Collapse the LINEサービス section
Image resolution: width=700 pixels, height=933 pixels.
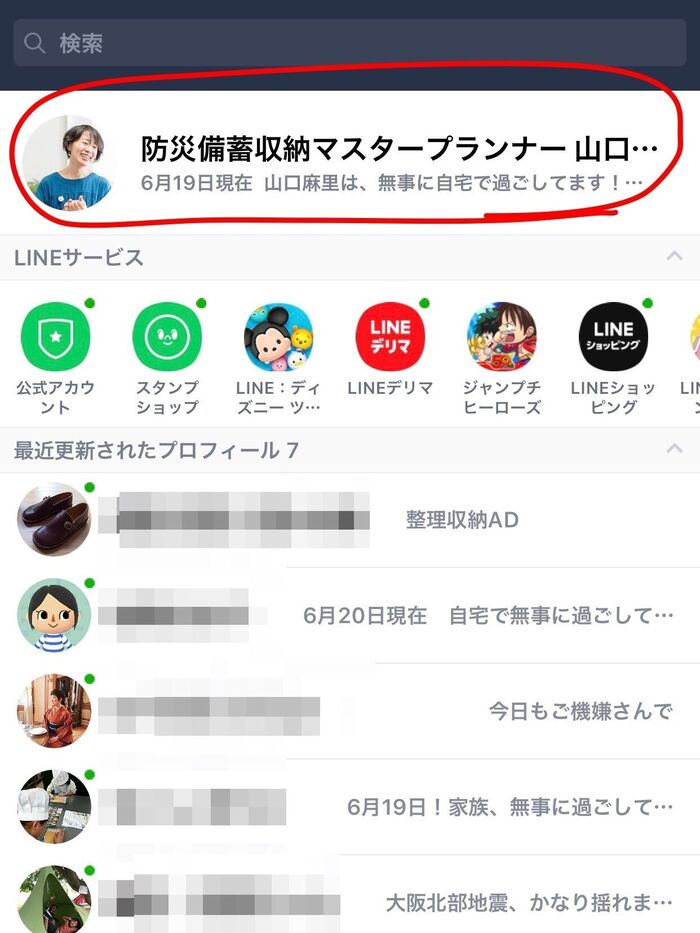[x=675, y=257]
